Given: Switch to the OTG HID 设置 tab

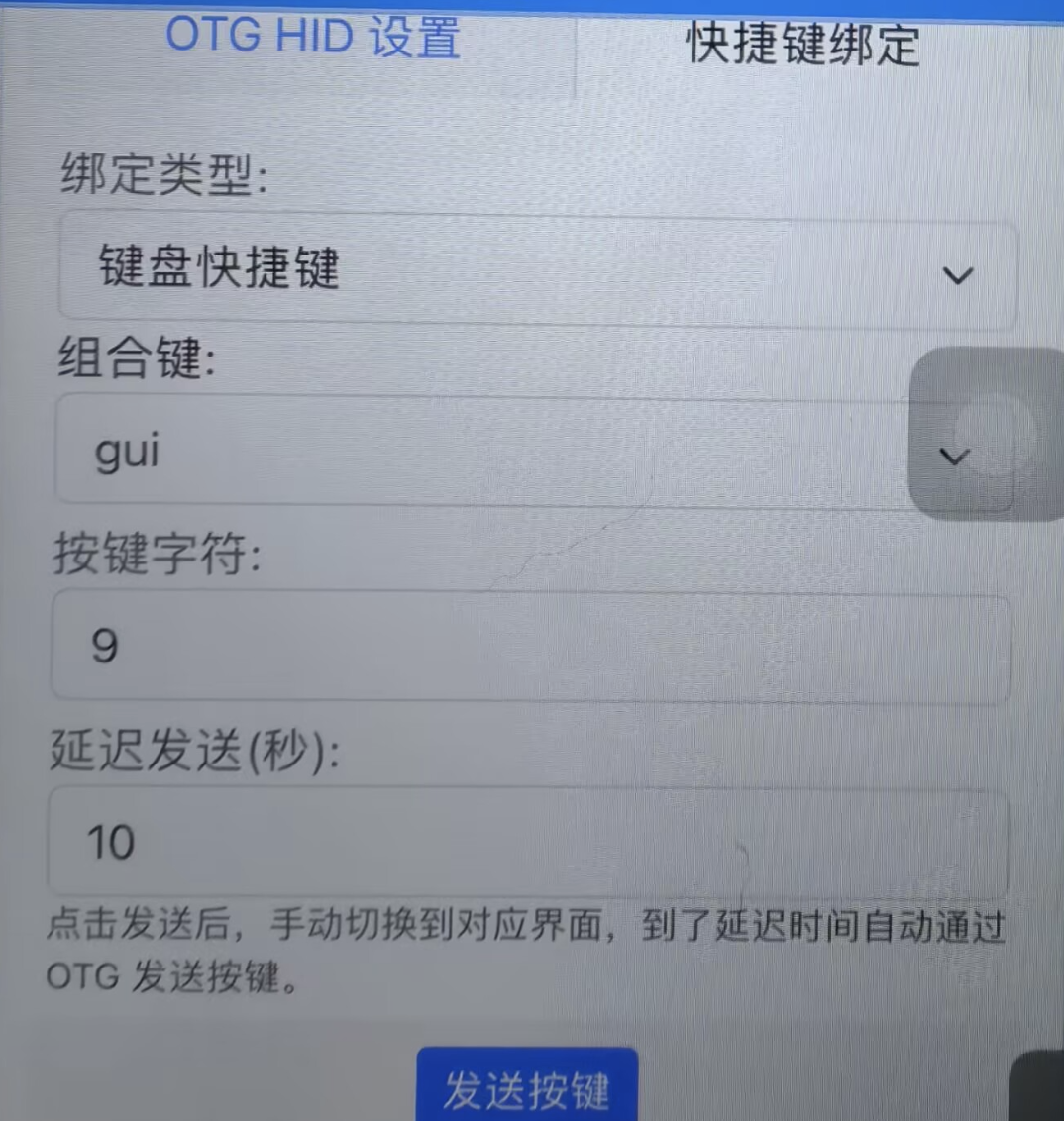Looking at the screenshot, I should tap(312, 38).
